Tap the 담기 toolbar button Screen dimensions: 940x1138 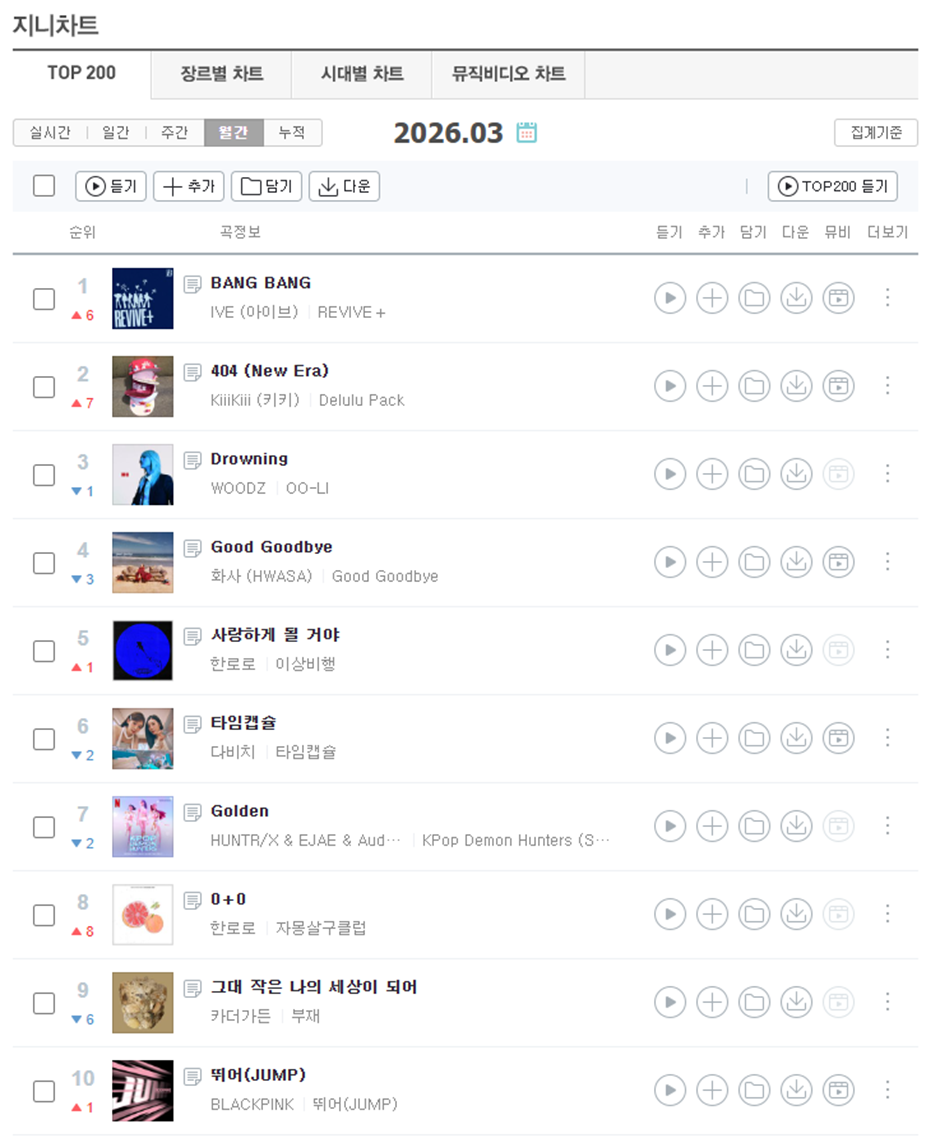266,186
